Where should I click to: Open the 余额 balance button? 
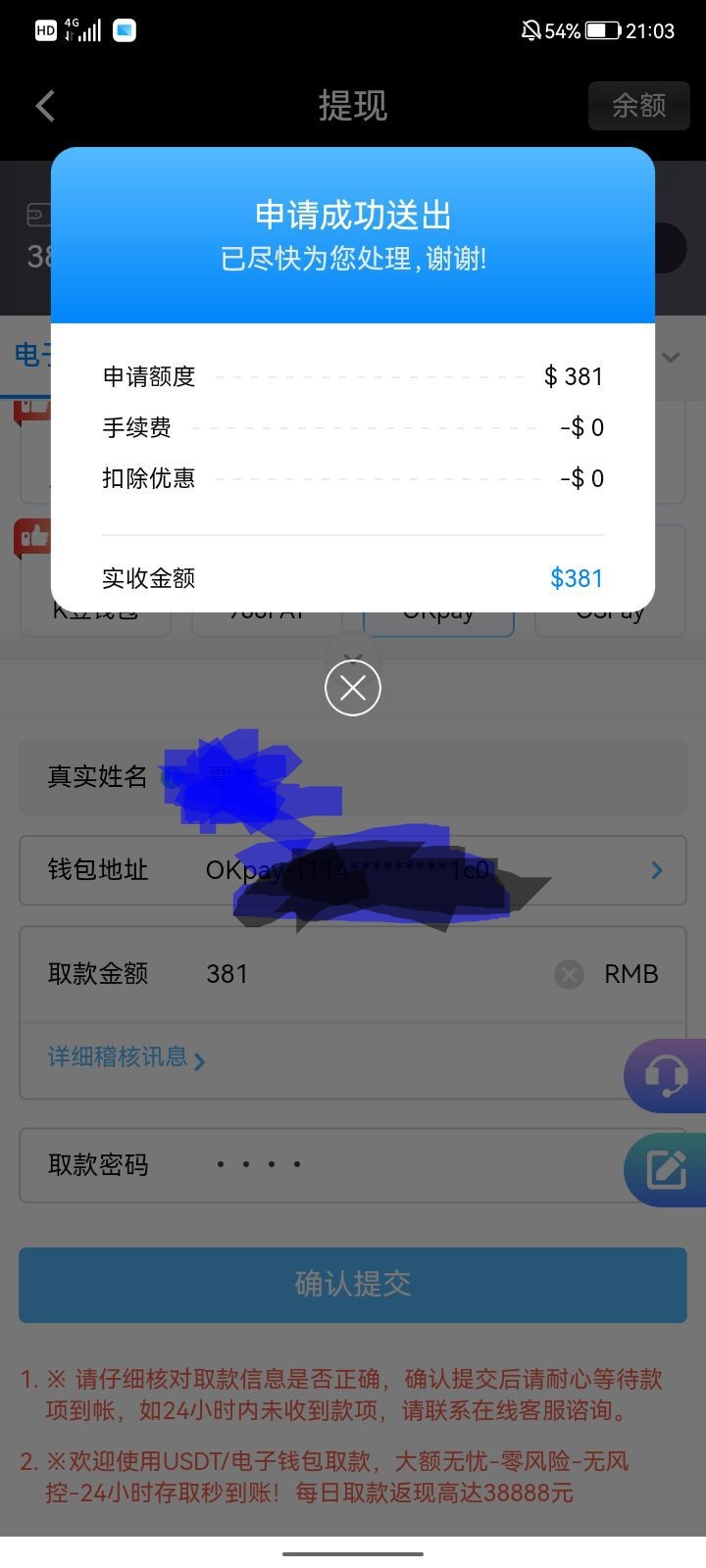[638, 106]
